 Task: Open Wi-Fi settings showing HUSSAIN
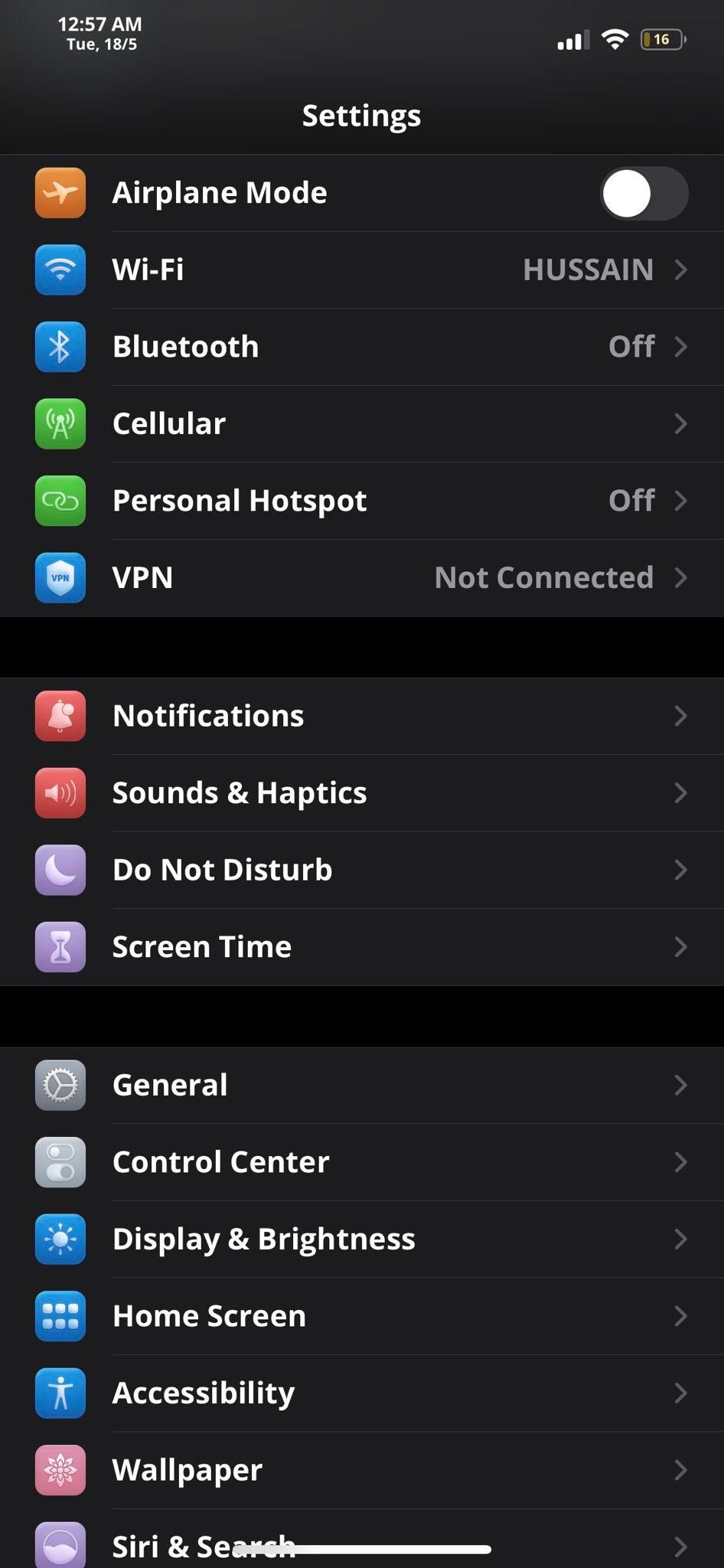click(362, 270)
